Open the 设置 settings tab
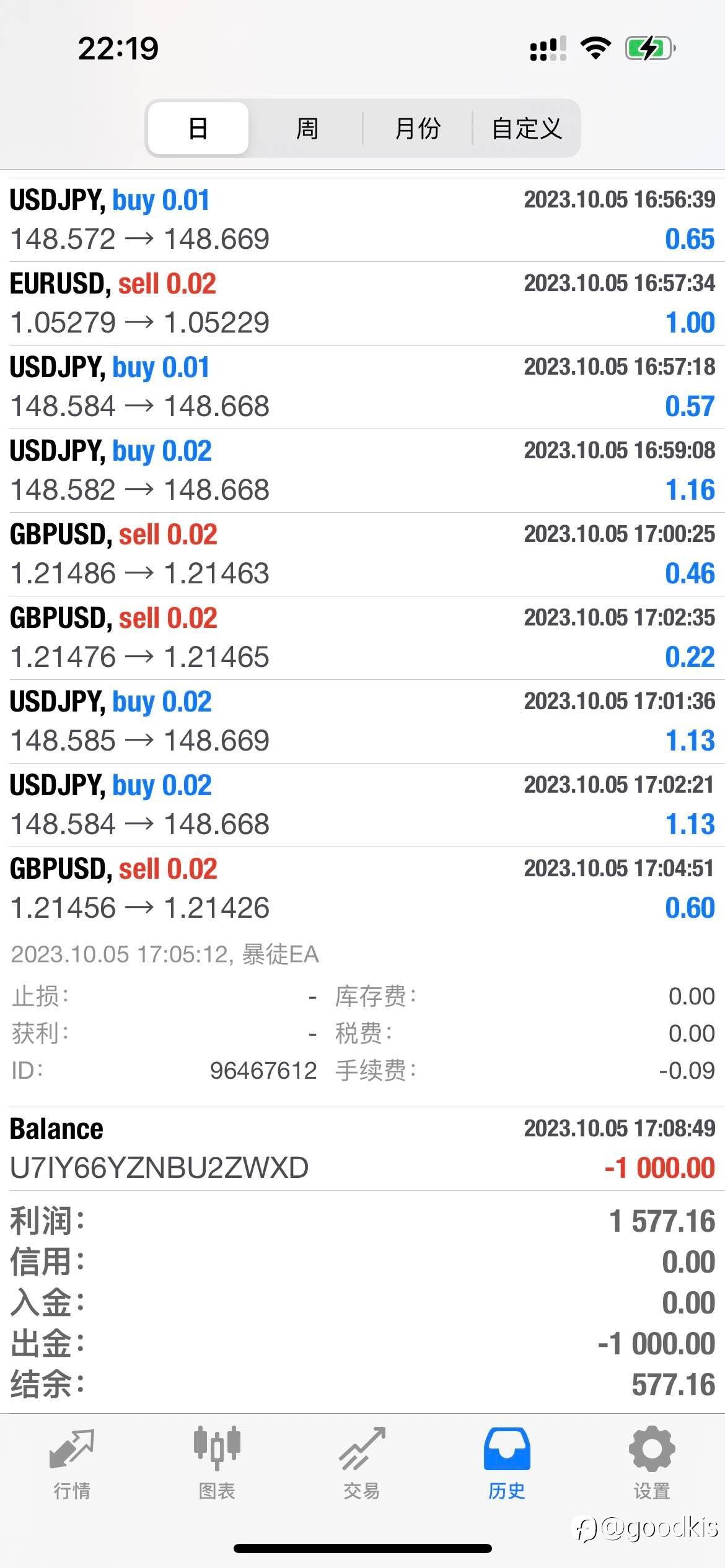725x1568 pixels. (652, 1464)
